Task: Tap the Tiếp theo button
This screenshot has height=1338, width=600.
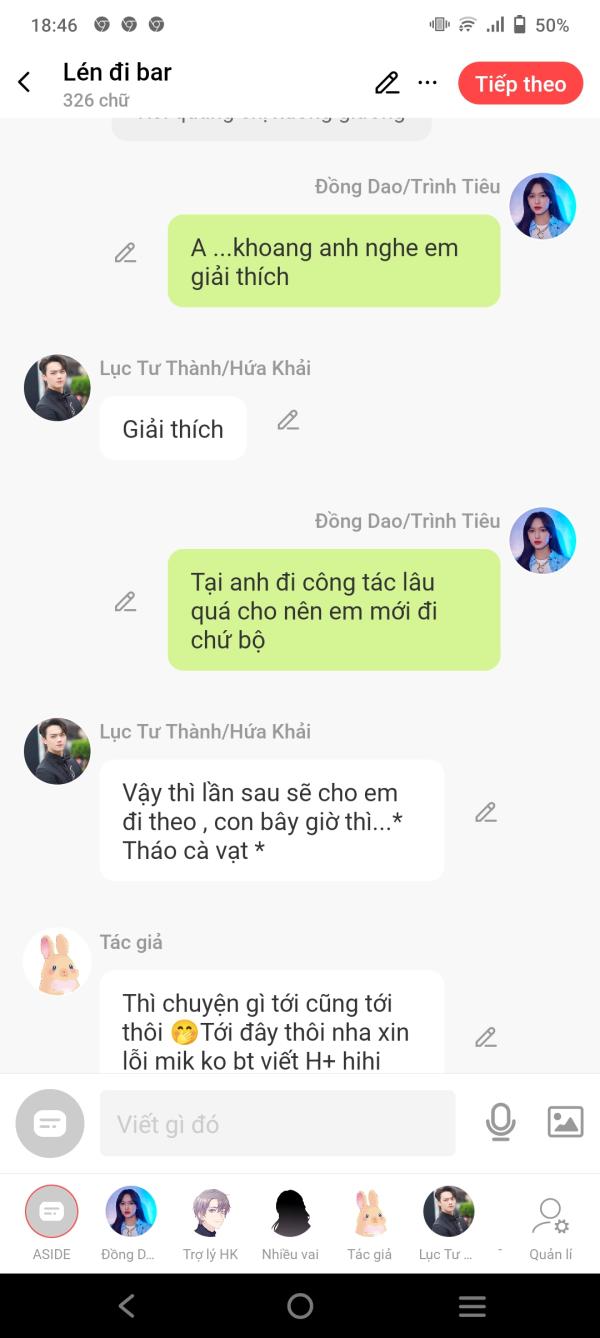Action: click(520, 84)
